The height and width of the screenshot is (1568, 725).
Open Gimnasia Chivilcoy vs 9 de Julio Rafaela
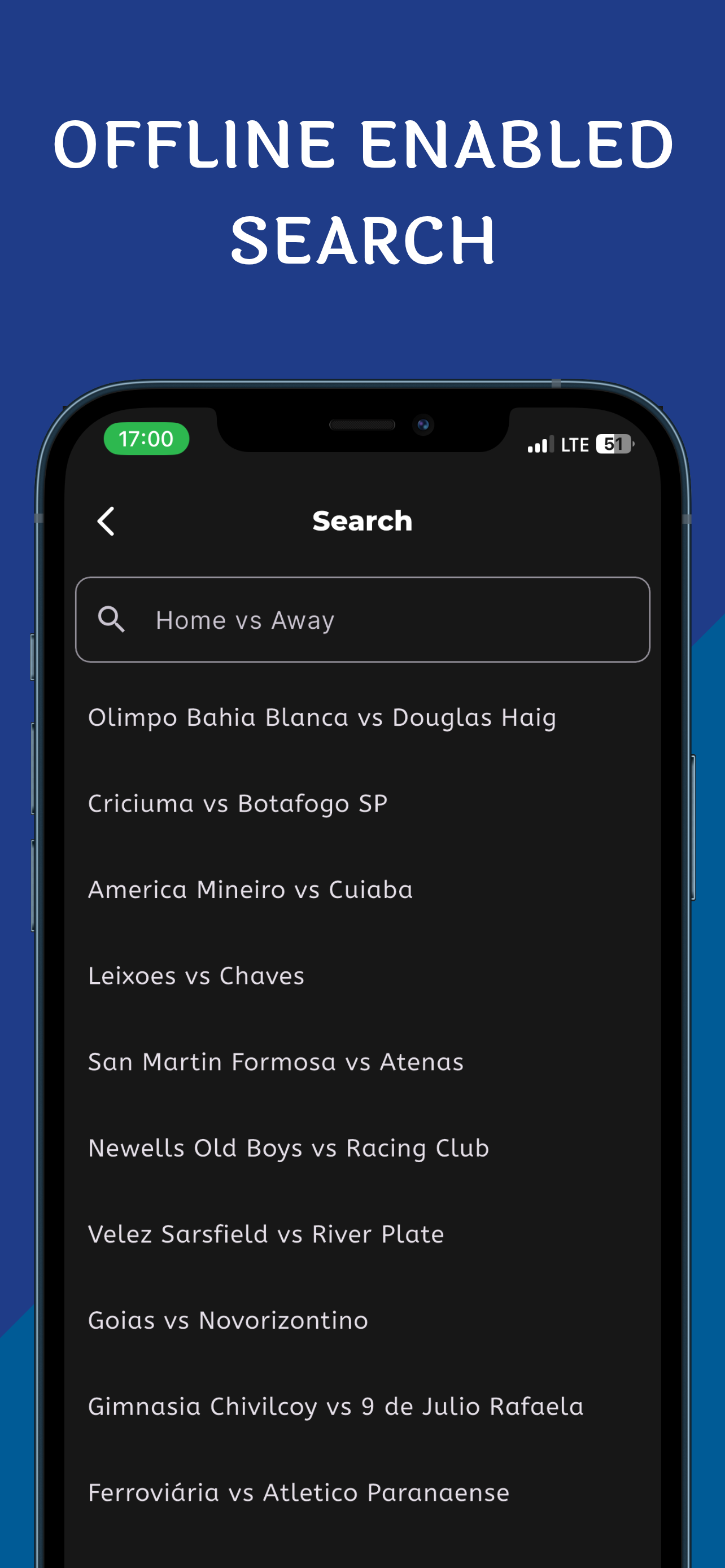point(336,1407)
